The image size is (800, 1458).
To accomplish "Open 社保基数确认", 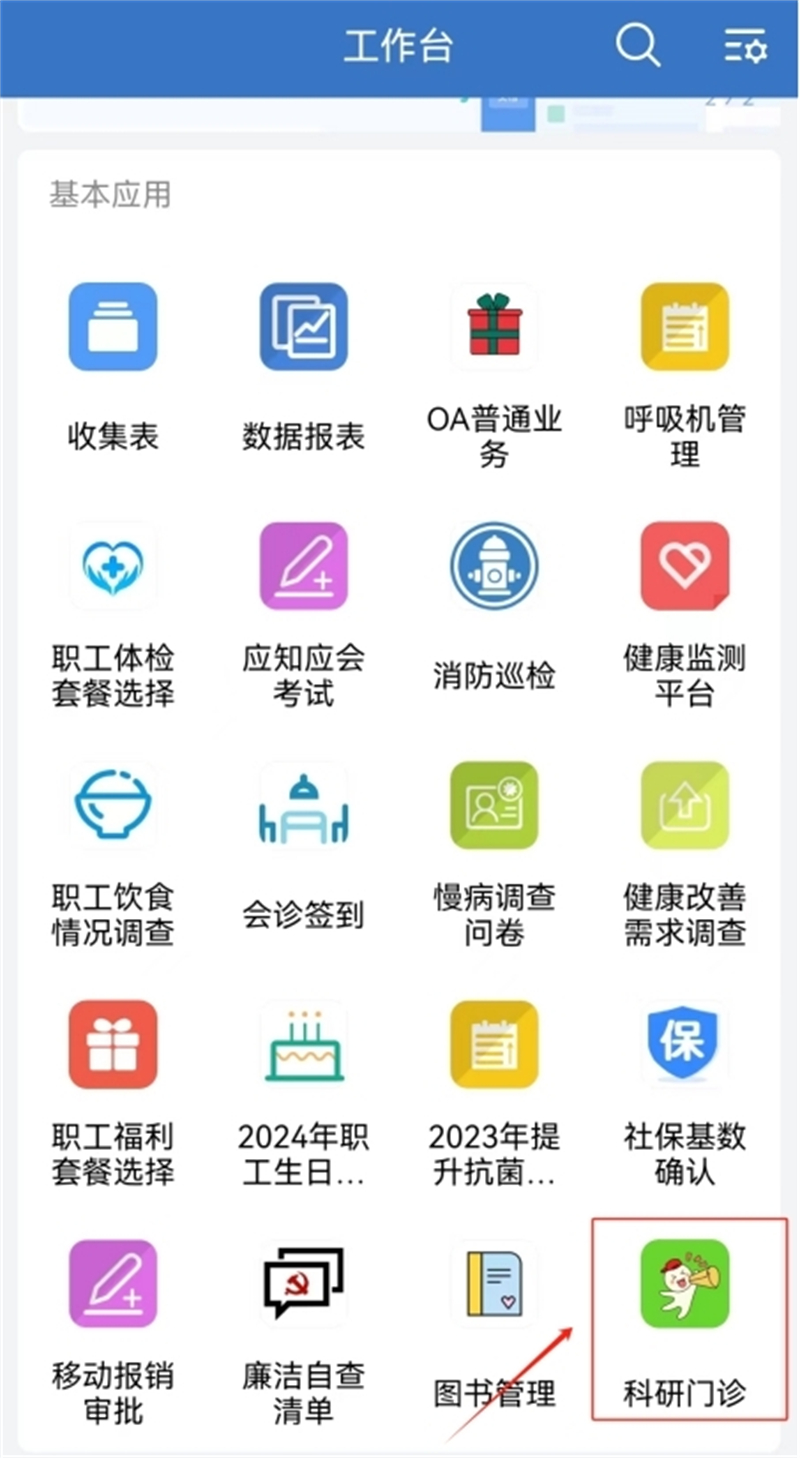I will (685, 1044).
